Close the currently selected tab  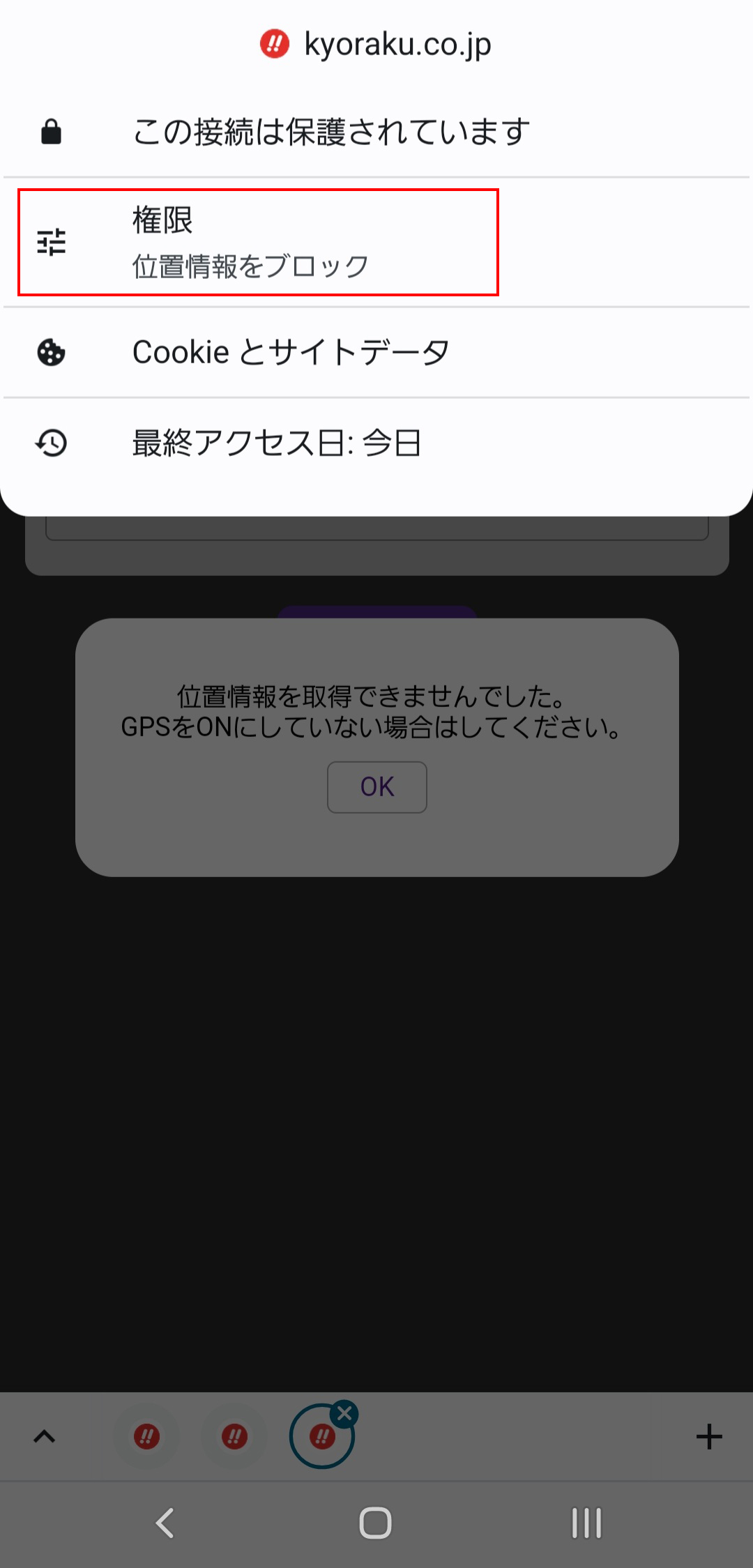[344, 1413]
